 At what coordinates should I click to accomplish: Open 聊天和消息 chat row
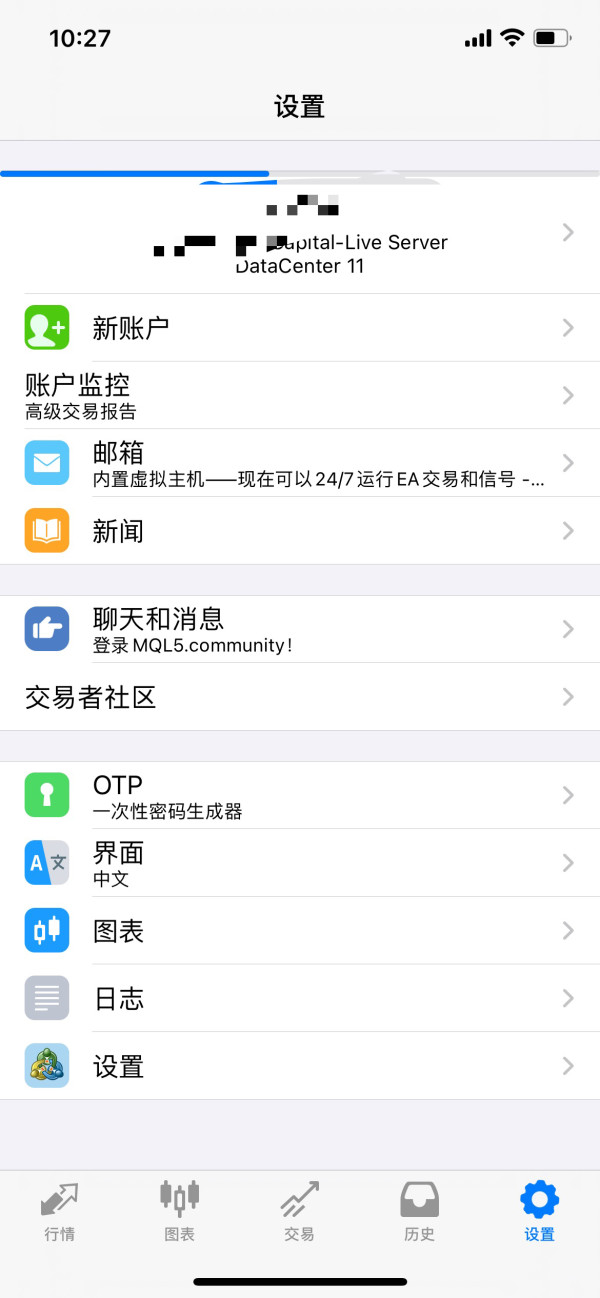(x=300, y=629)
